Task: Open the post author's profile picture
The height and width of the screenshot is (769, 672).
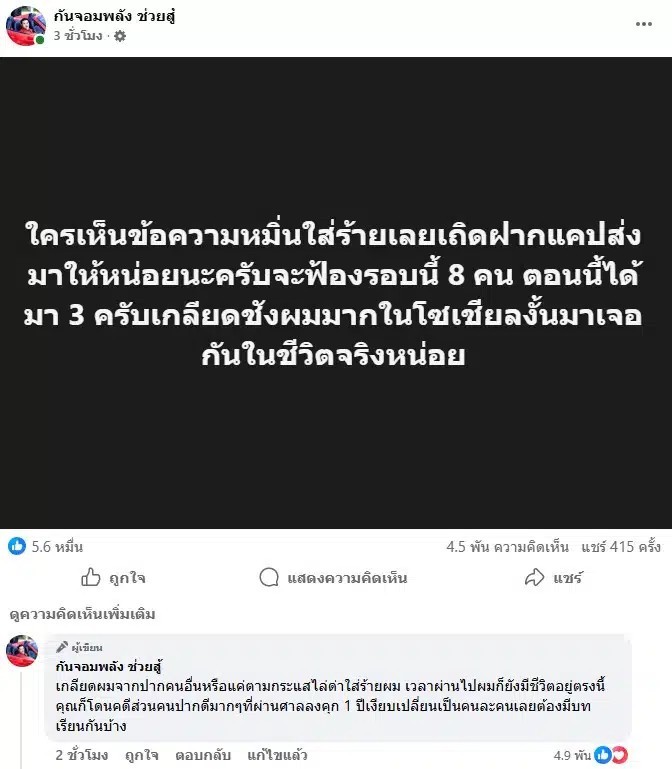Action: coord(26,26)
